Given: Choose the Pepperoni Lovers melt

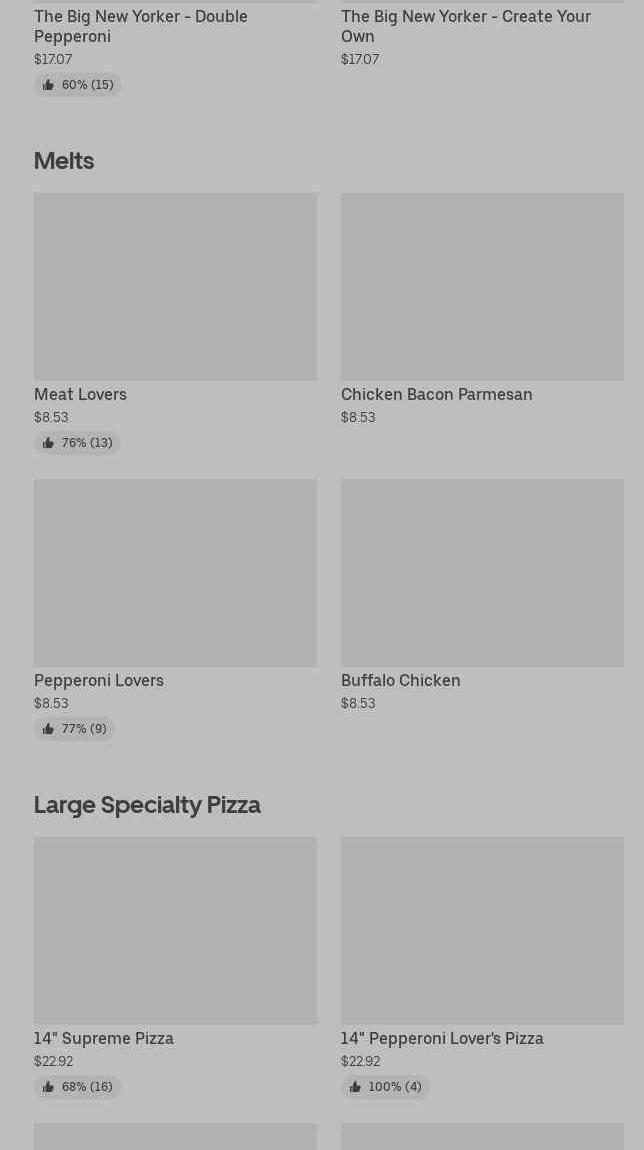Looking at the screenshot, I should click(x=175, y=573).
